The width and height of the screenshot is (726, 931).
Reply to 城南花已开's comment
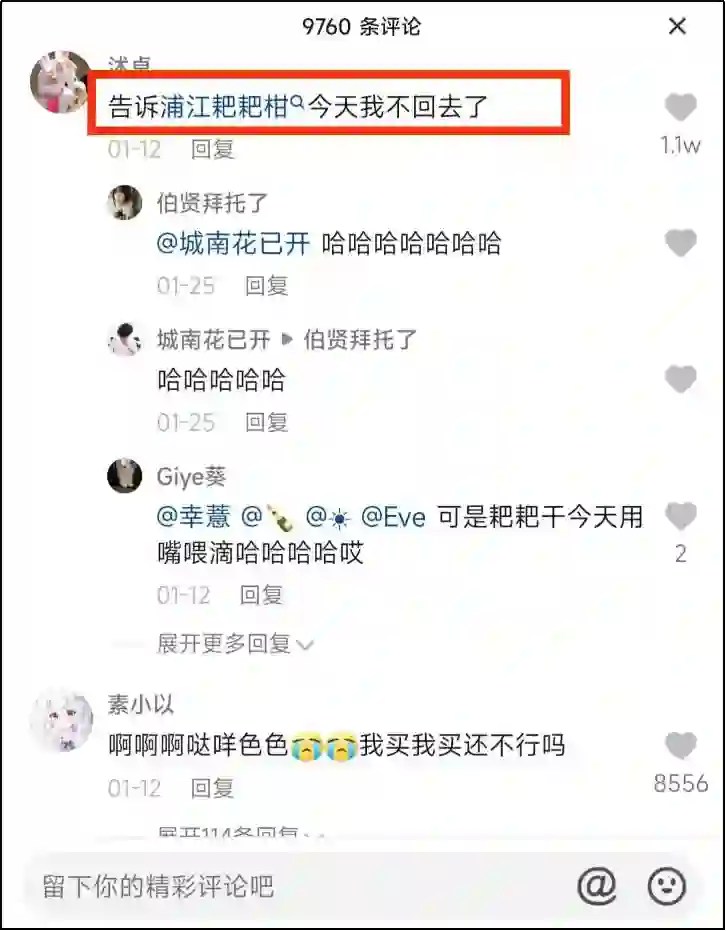[266, 423]
